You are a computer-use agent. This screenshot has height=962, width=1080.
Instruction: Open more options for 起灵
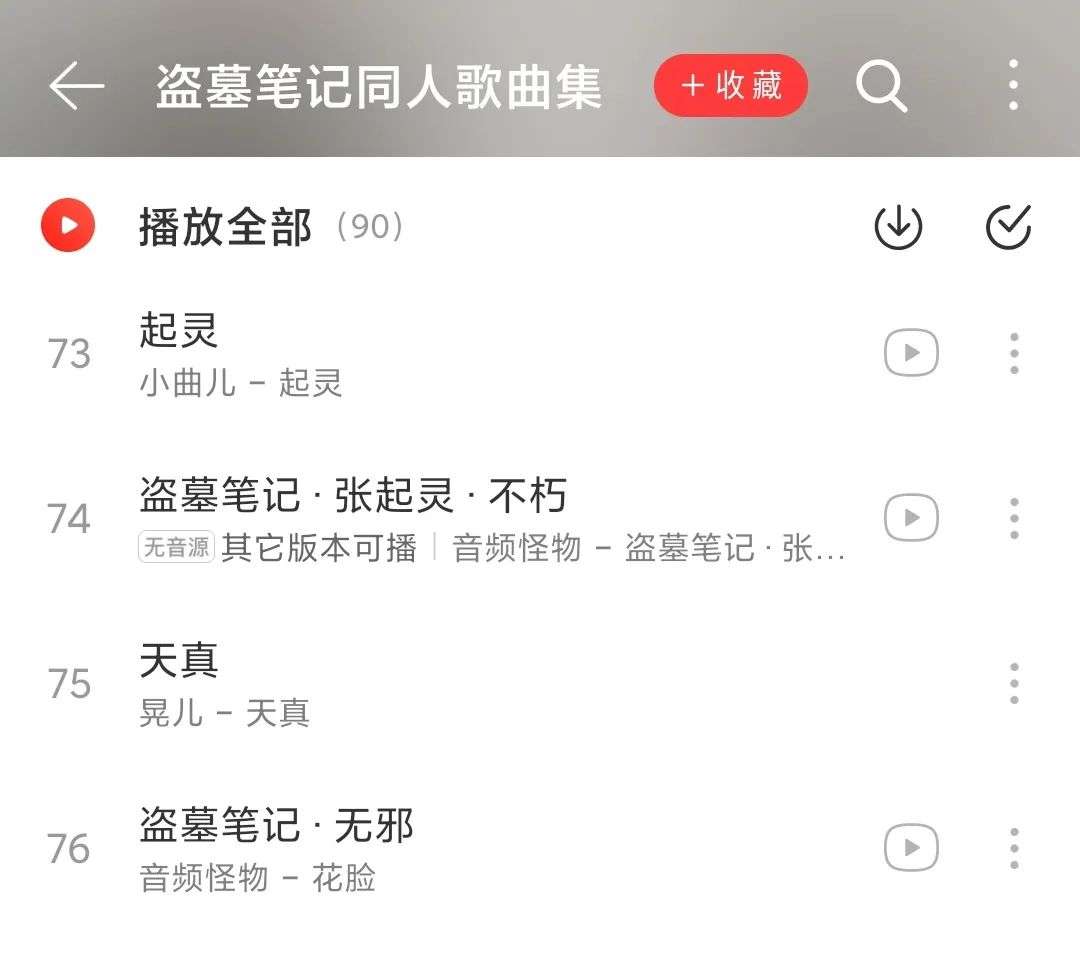point(1014,353)
